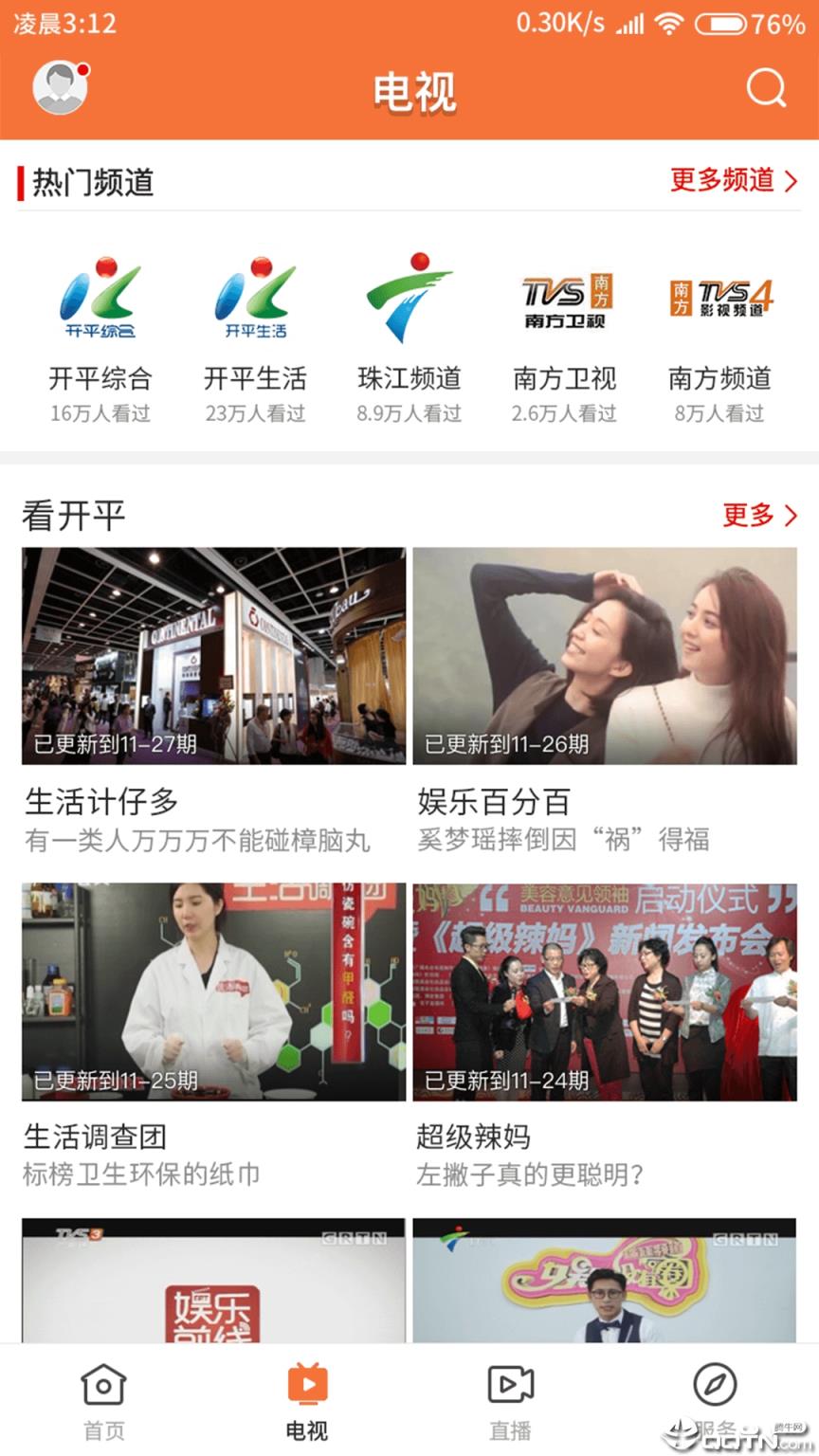Select the 开平生活 channel logo
This screenshot has width=819, height=1456.
(x=254, y=297)
